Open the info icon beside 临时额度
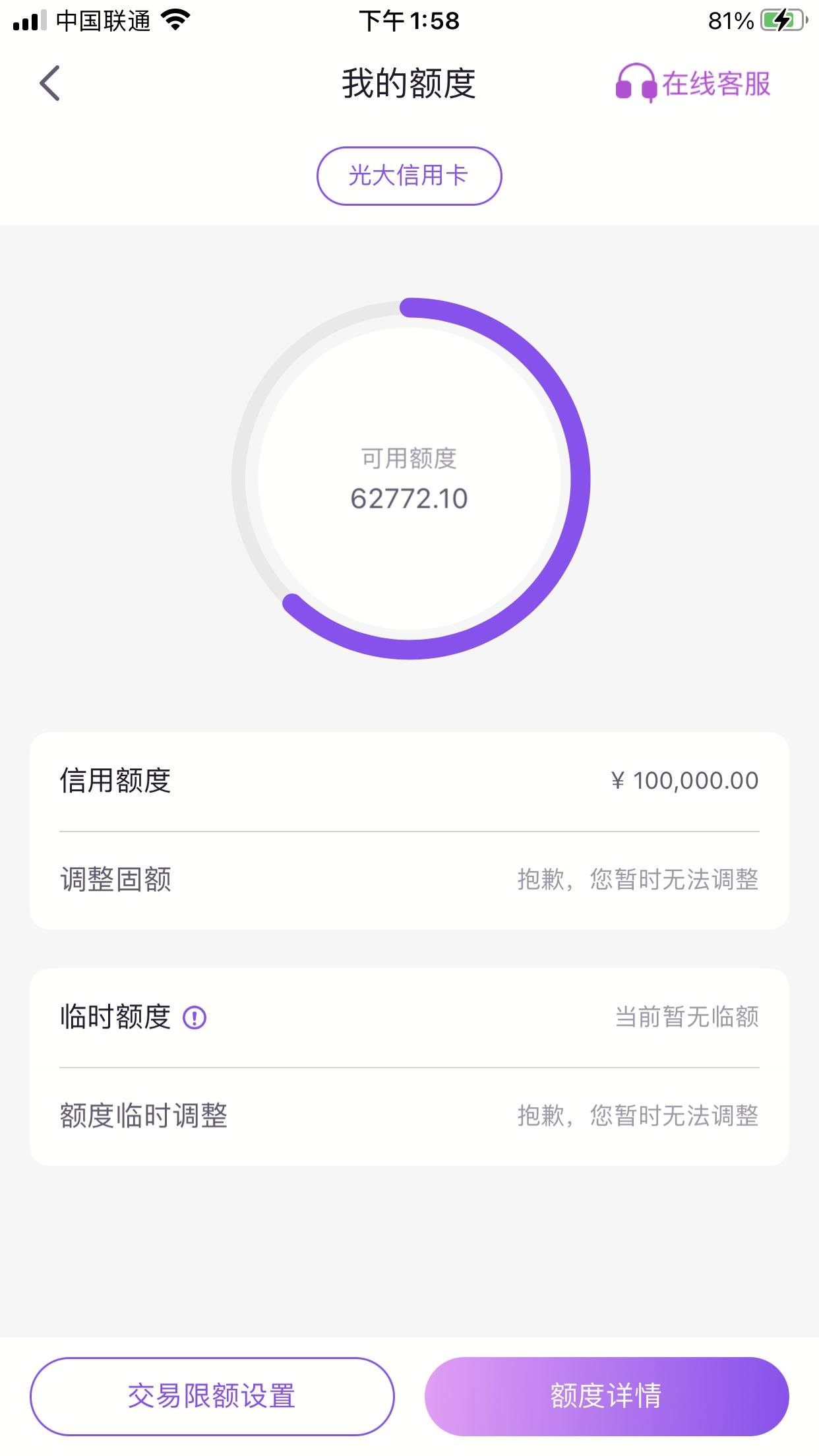The width and height of the screenshot is (819, 1456). (195, 1017)
